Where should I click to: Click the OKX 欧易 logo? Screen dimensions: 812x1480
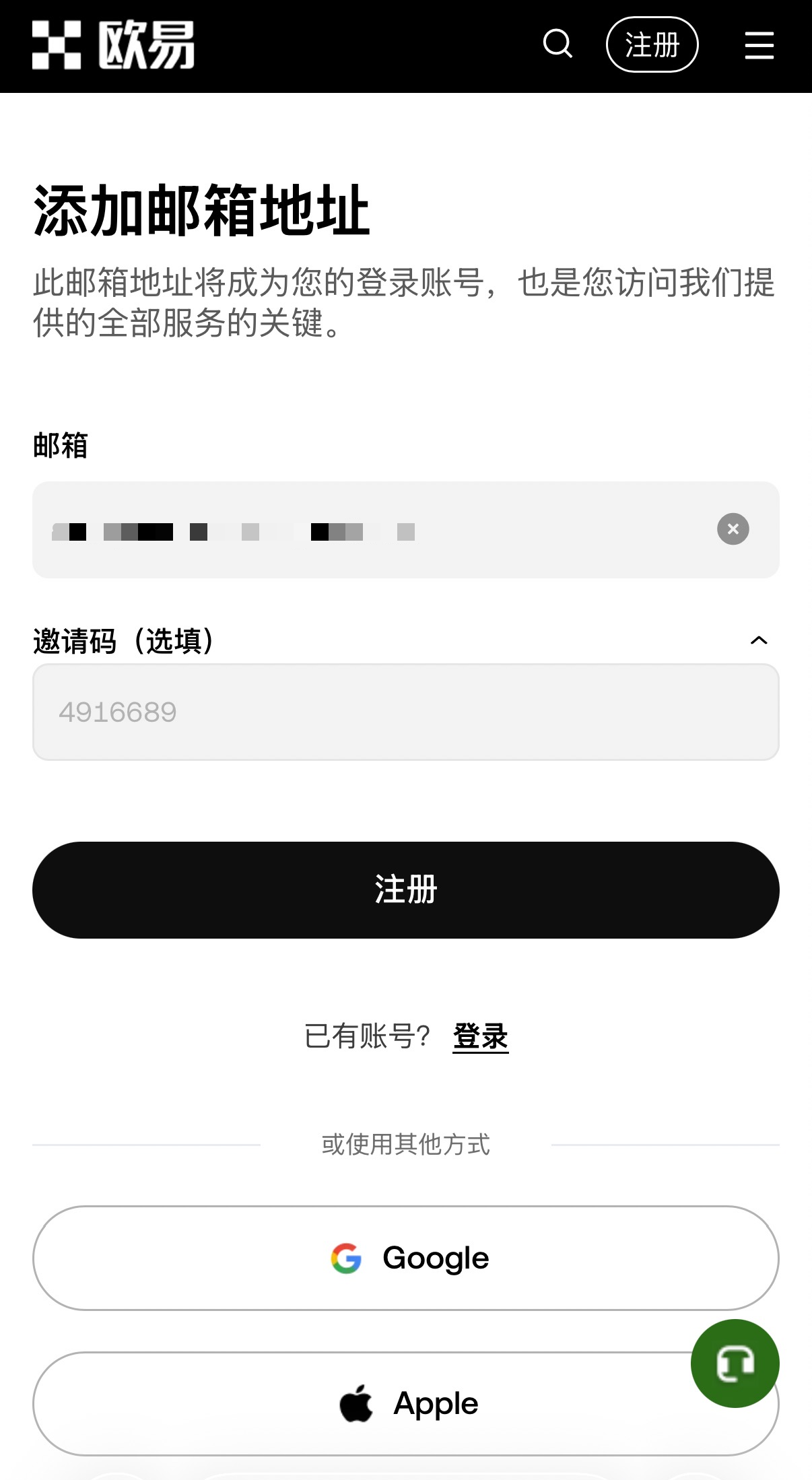coord(112,44)
